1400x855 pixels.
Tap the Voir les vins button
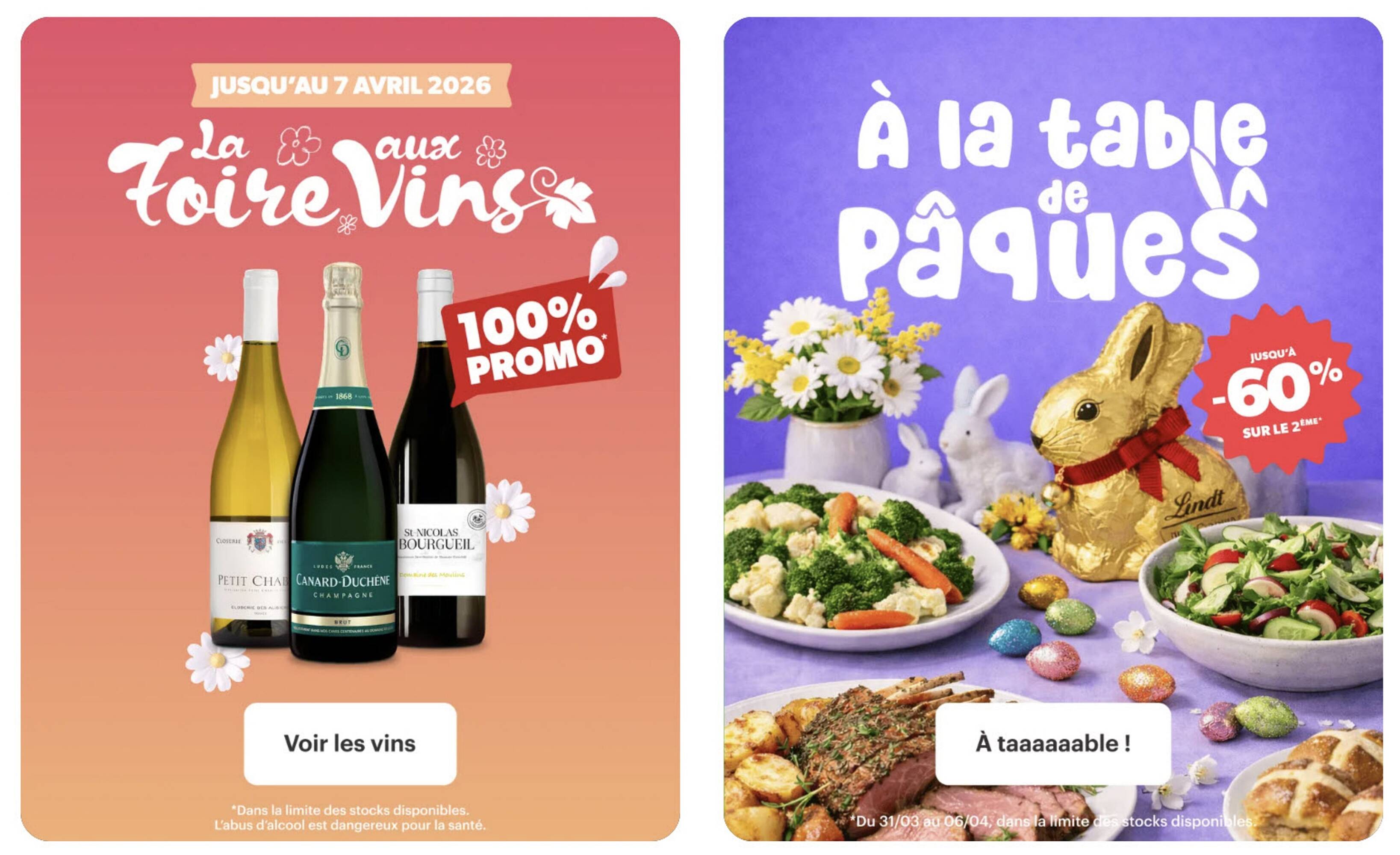coord(350,743)
